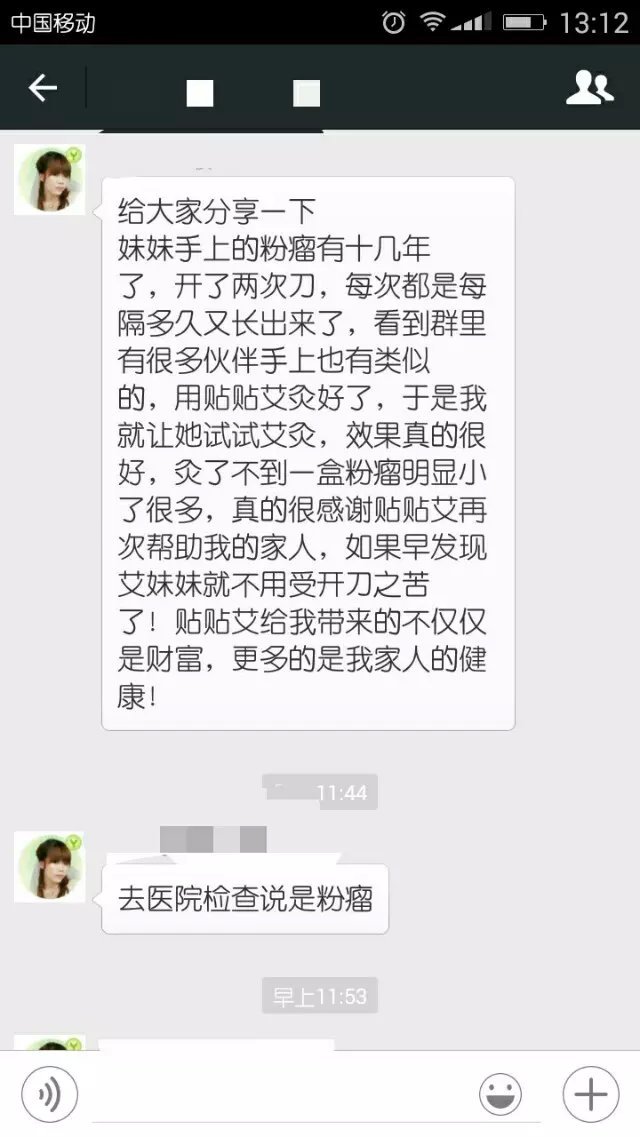Viewport: 640px width, 1137px height.
Task: Open the plus attachments menu
Action: pyautogui.click(x=590, y=1095)
